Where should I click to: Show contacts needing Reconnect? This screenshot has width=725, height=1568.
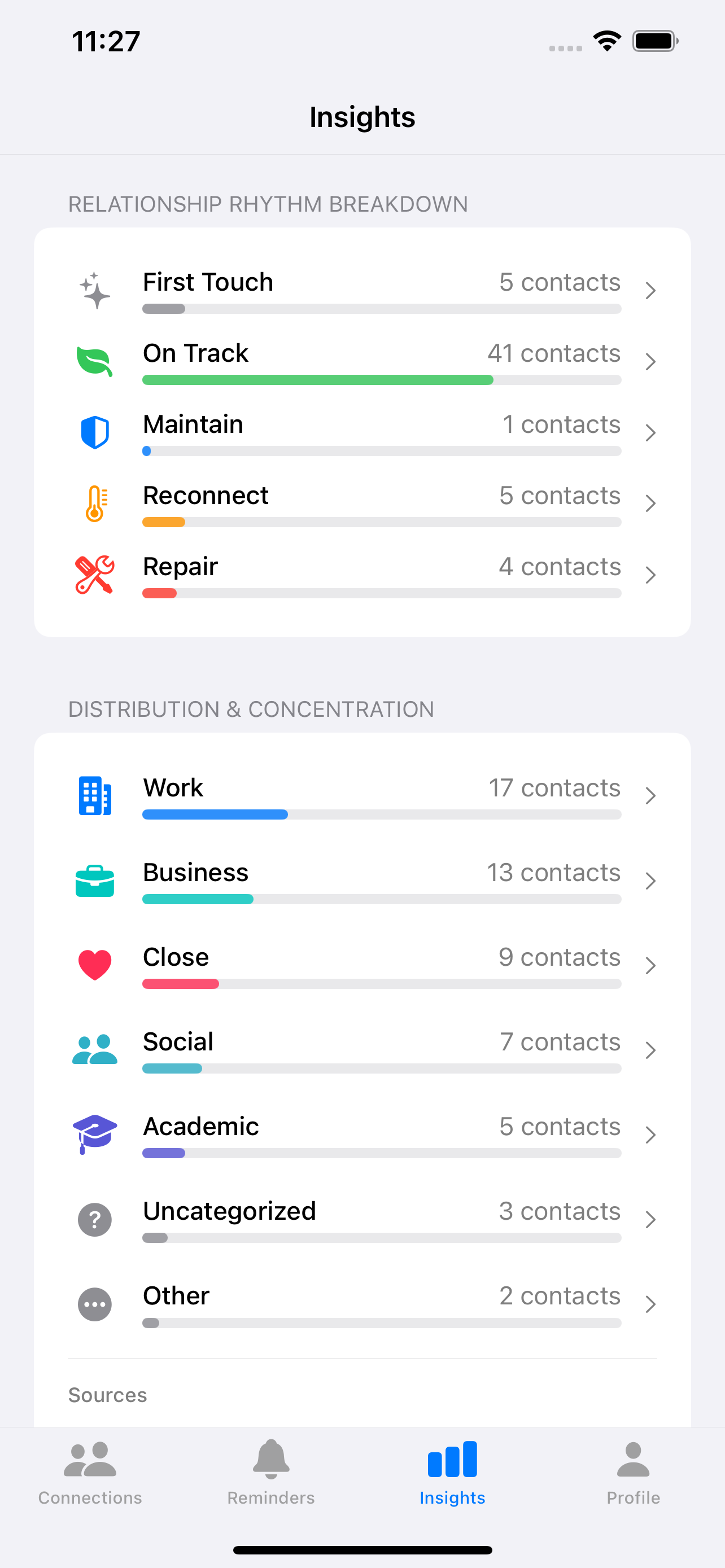362,503
